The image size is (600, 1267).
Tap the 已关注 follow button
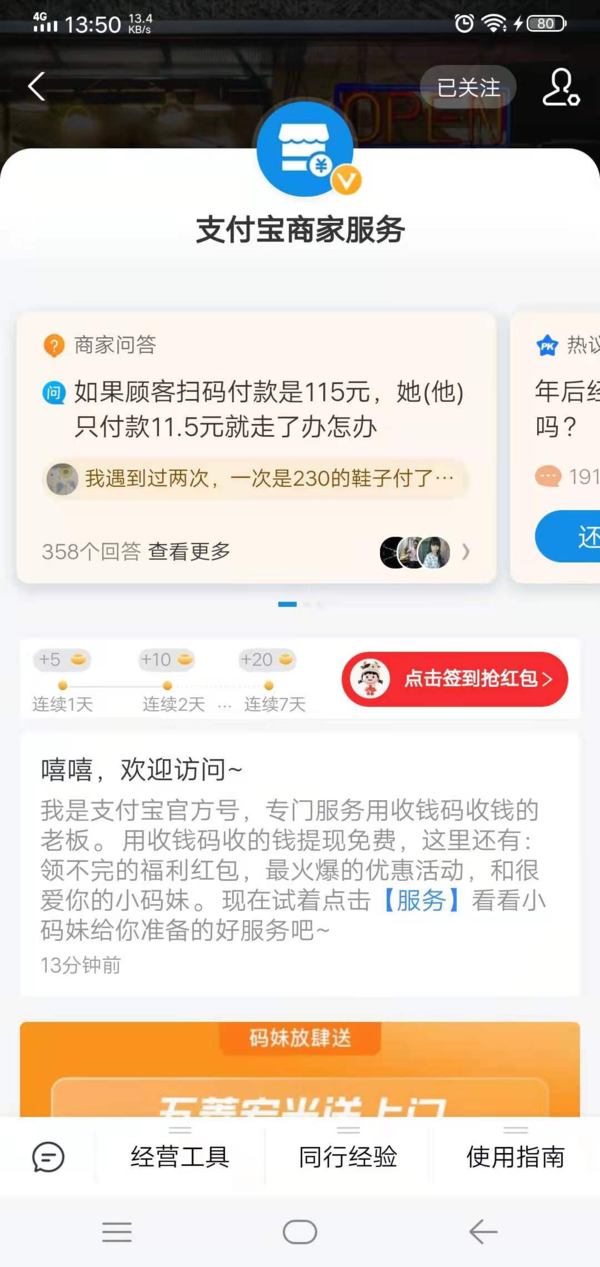click(467, 87)
